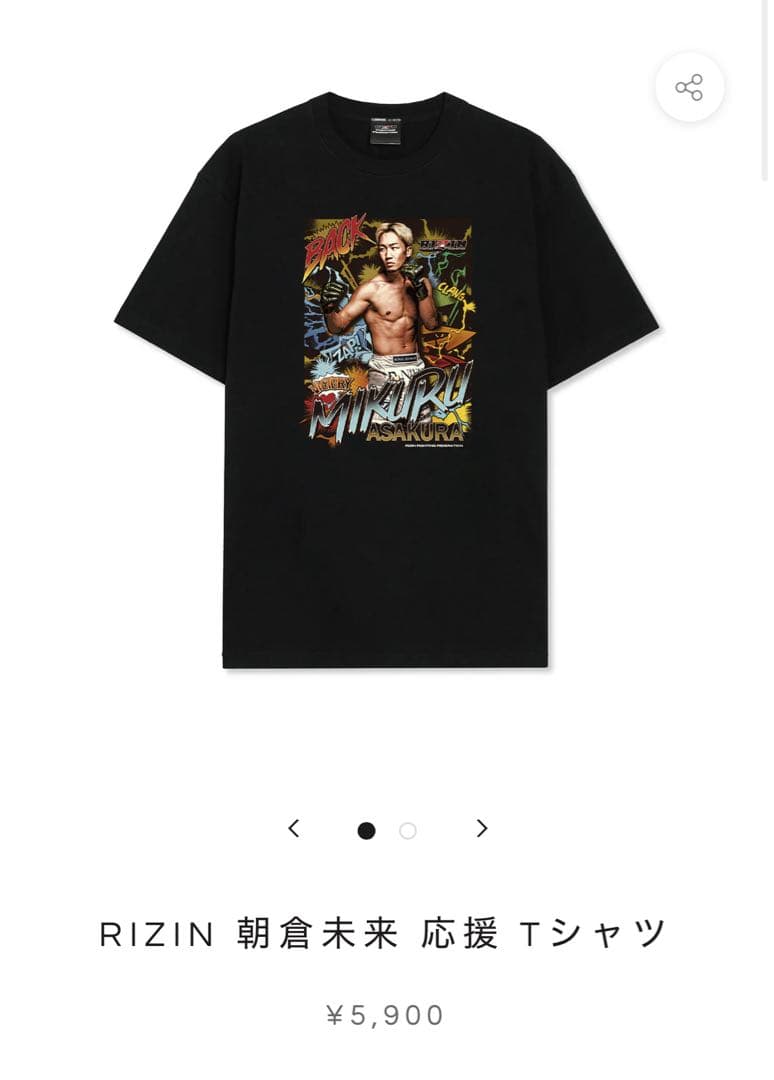The width and height of the screenshot is (774, 1080).
Task: Click the image carousel navigation area
Action: click(387, 830)
